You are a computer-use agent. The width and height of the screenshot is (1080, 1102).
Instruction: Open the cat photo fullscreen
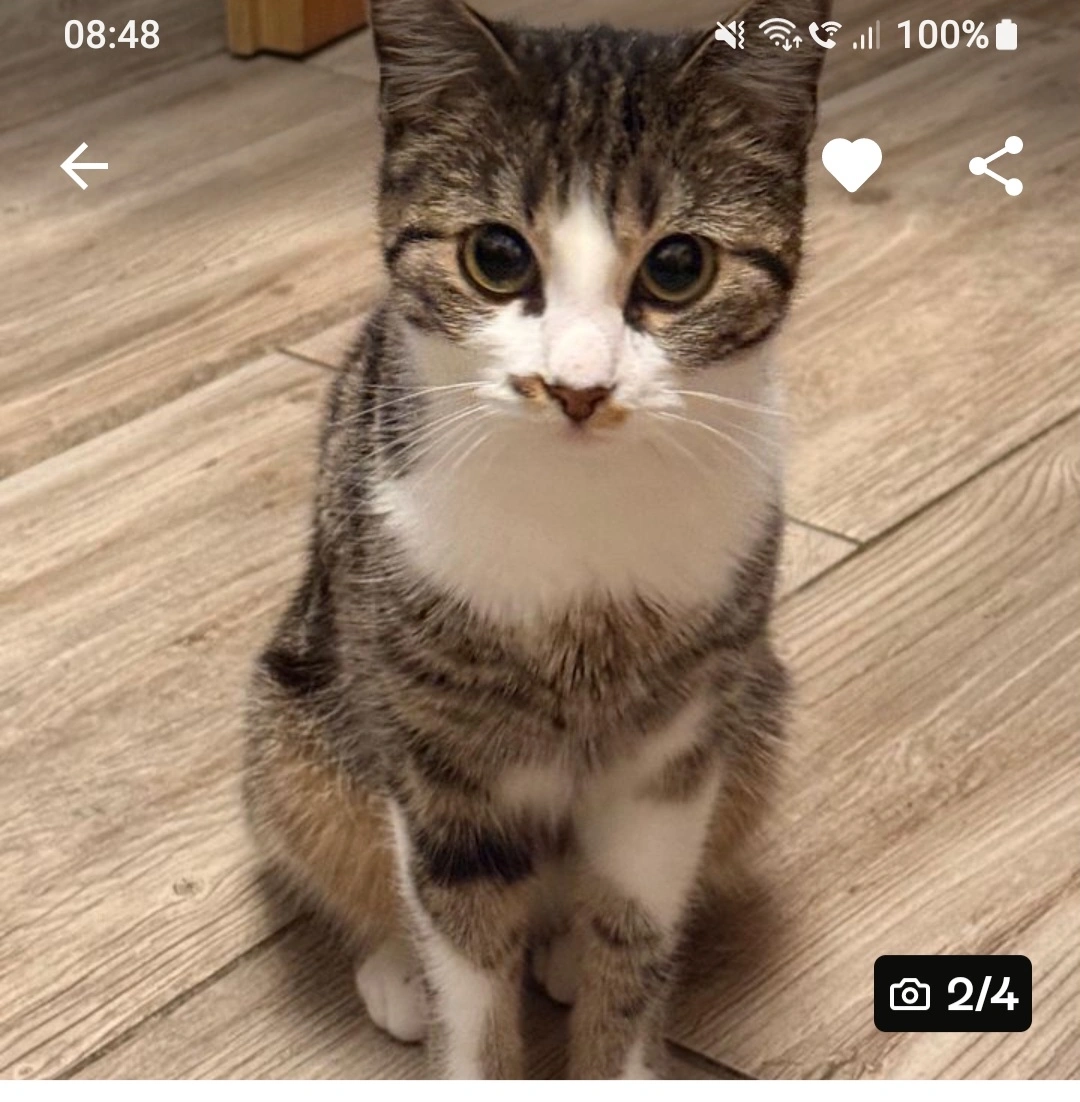point(540,540)
